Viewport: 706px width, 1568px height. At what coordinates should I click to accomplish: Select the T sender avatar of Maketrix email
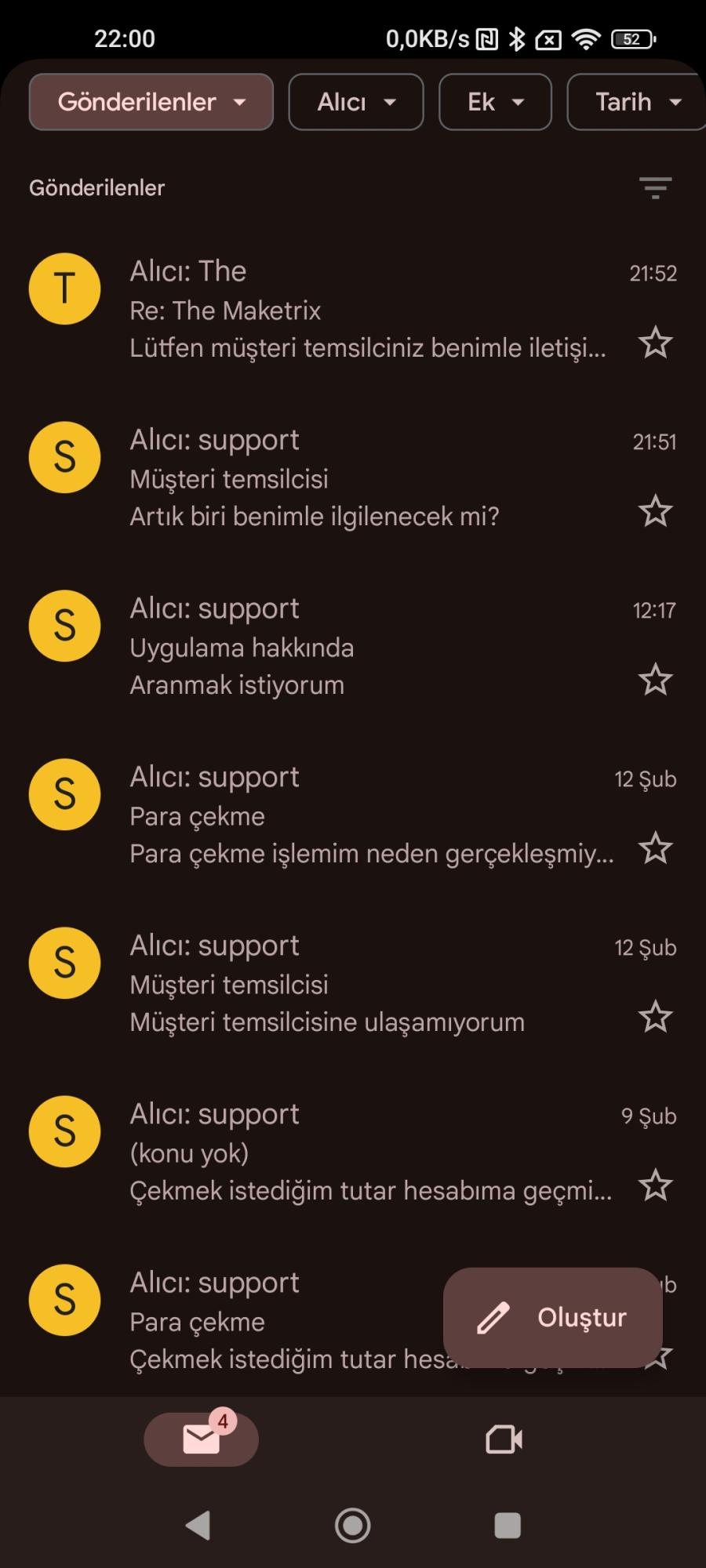(64, 289)
